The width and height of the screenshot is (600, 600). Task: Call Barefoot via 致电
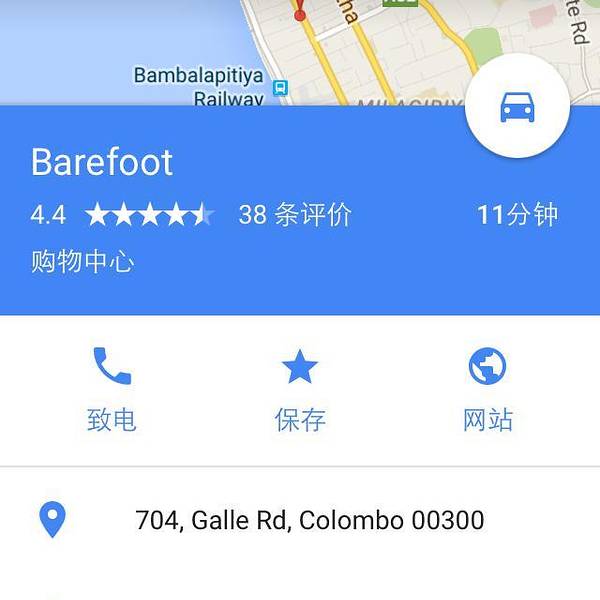click(111, 388)
